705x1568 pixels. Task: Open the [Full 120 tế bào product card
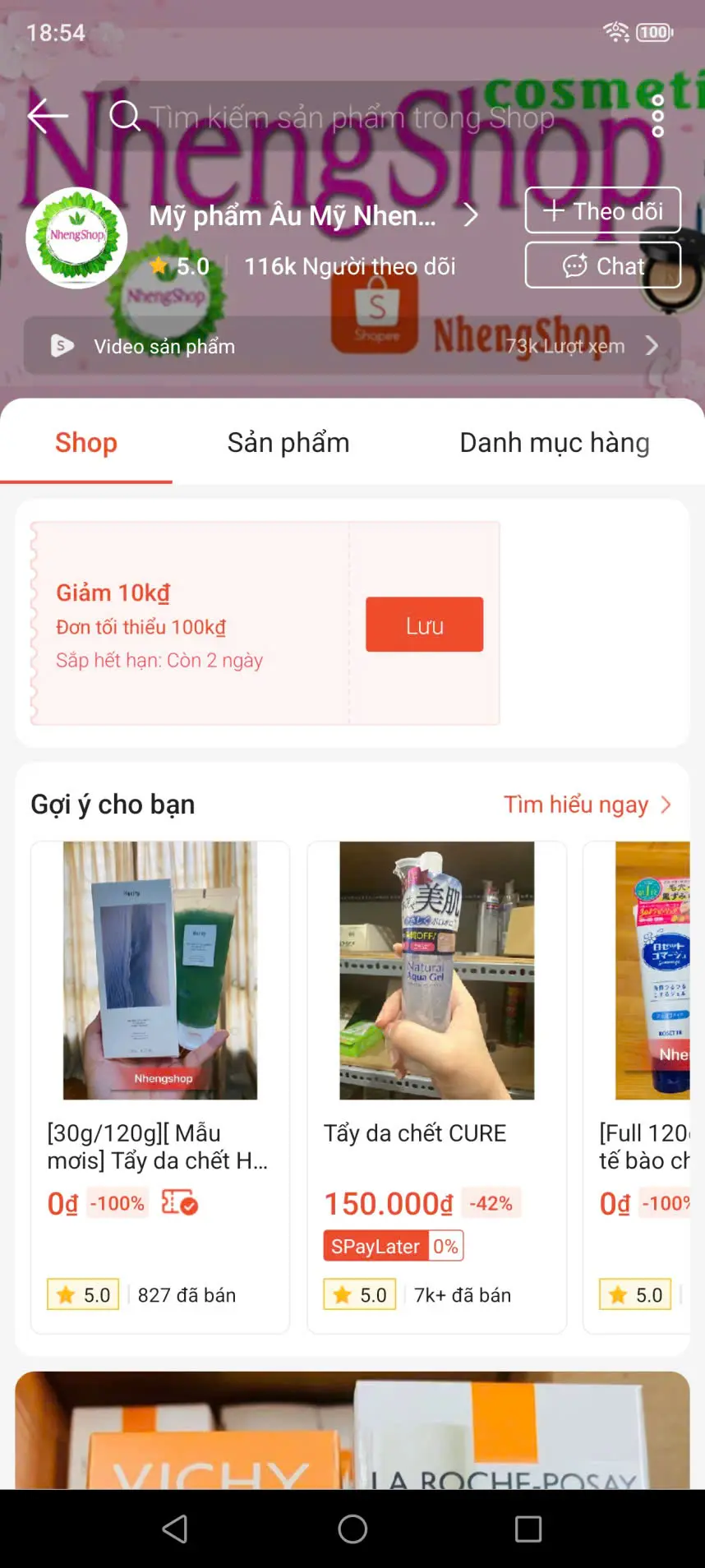(x=637, y=1086)
